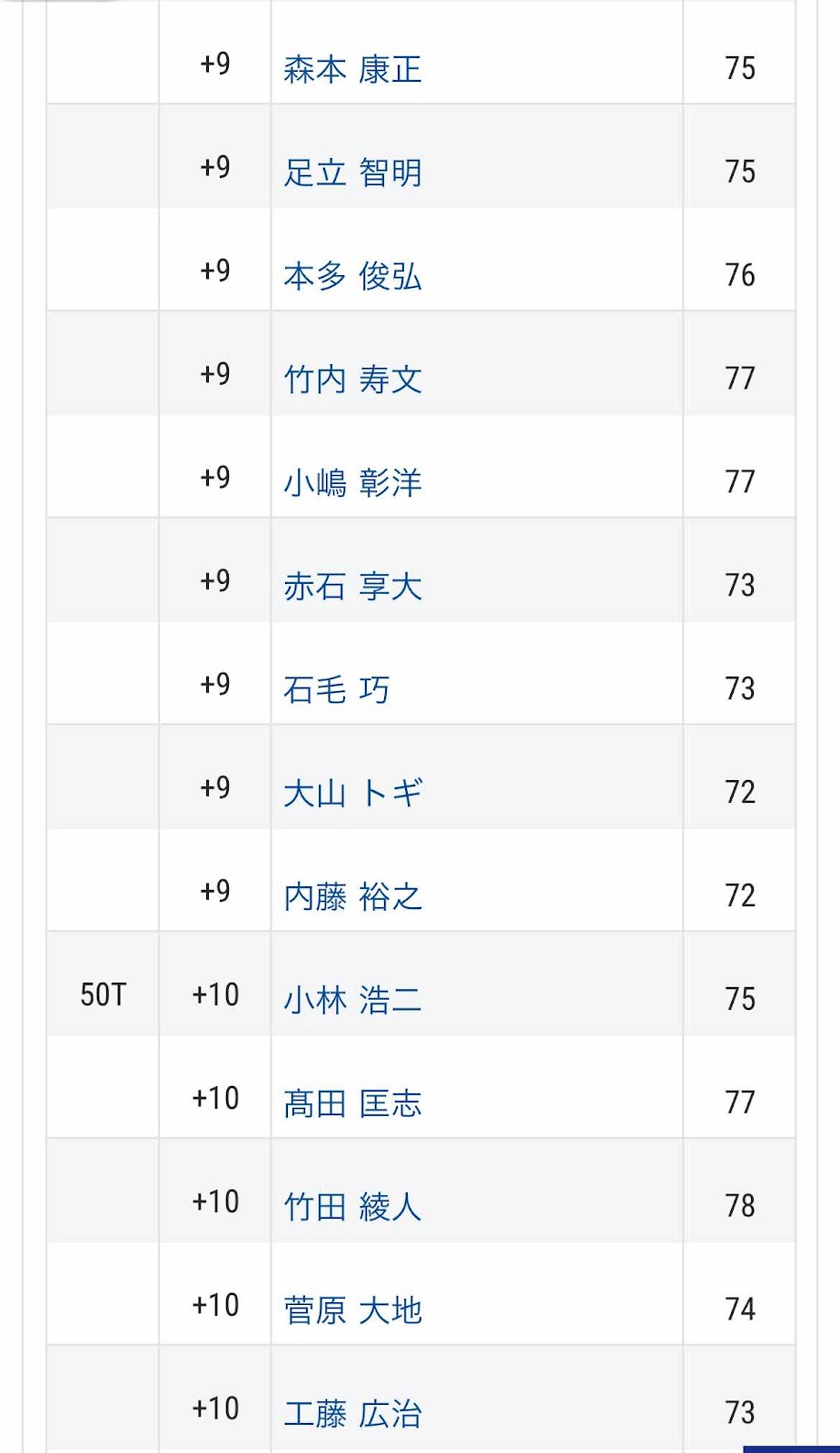The width and height of the screenshot is (840, 1453).
Task: Open player page for 髙田 匡志
Action: point(352,1104)
